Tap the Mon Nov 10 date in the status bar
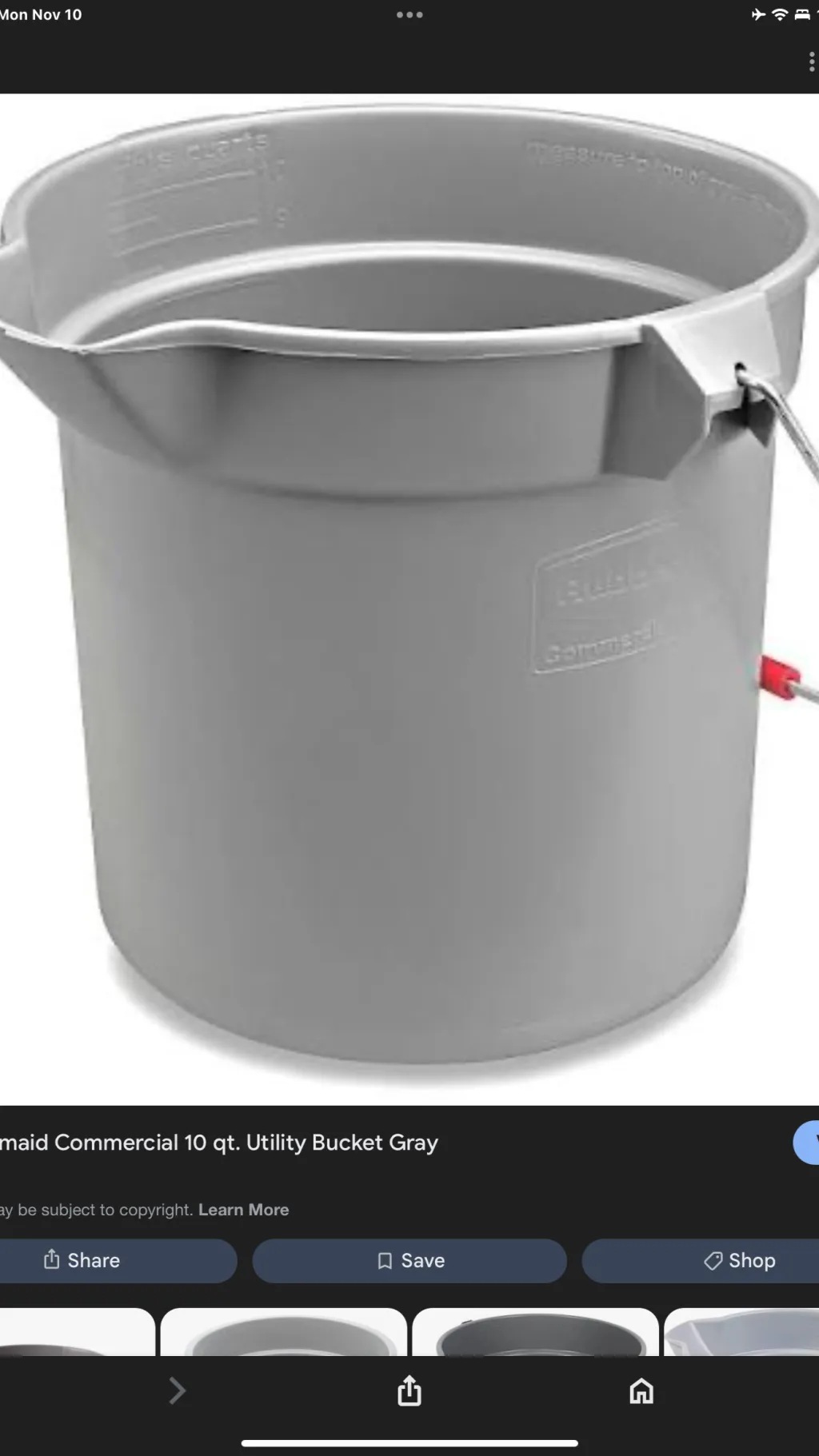Viewport: 819px width, 1456px height. [x=42, y=14]
